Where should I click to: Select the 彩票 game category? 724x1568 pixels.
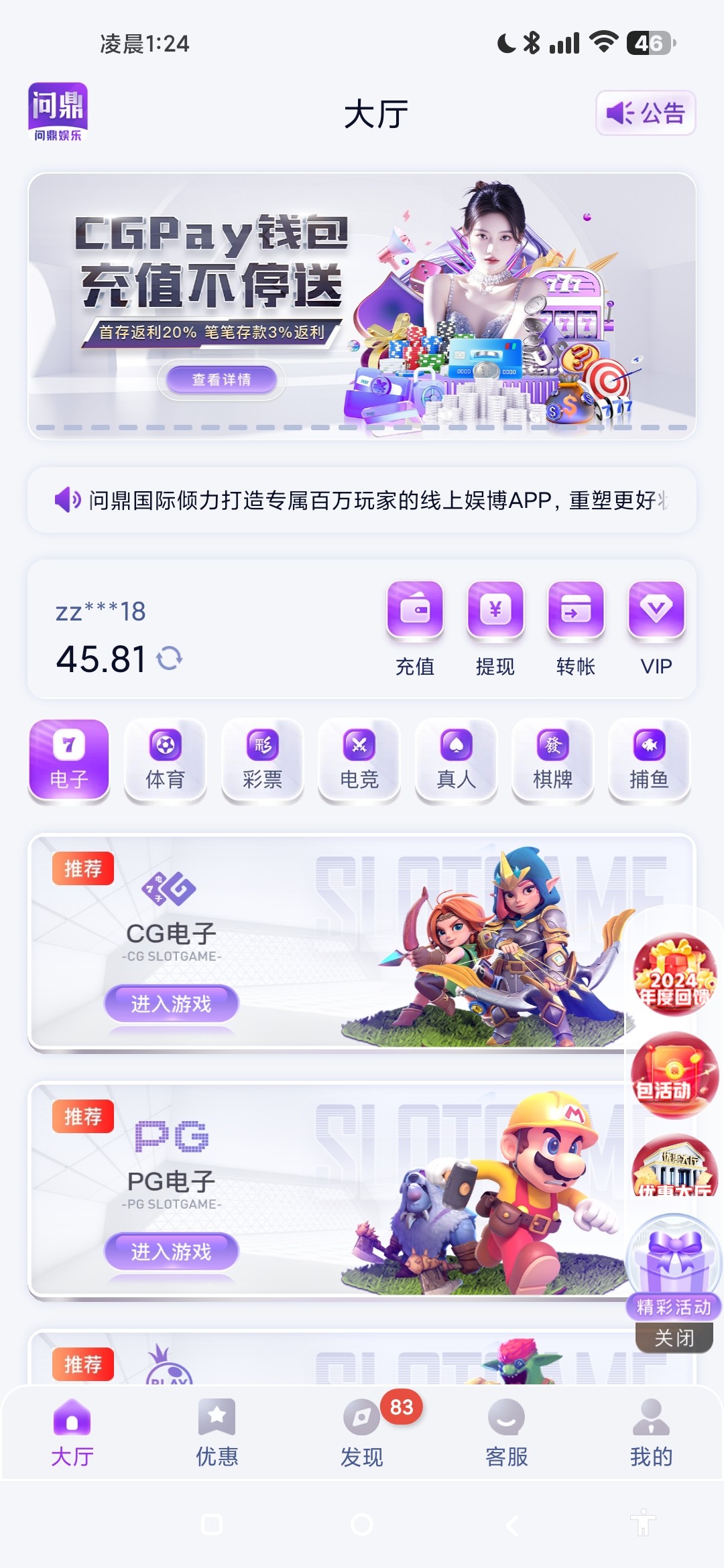[262, 760]
